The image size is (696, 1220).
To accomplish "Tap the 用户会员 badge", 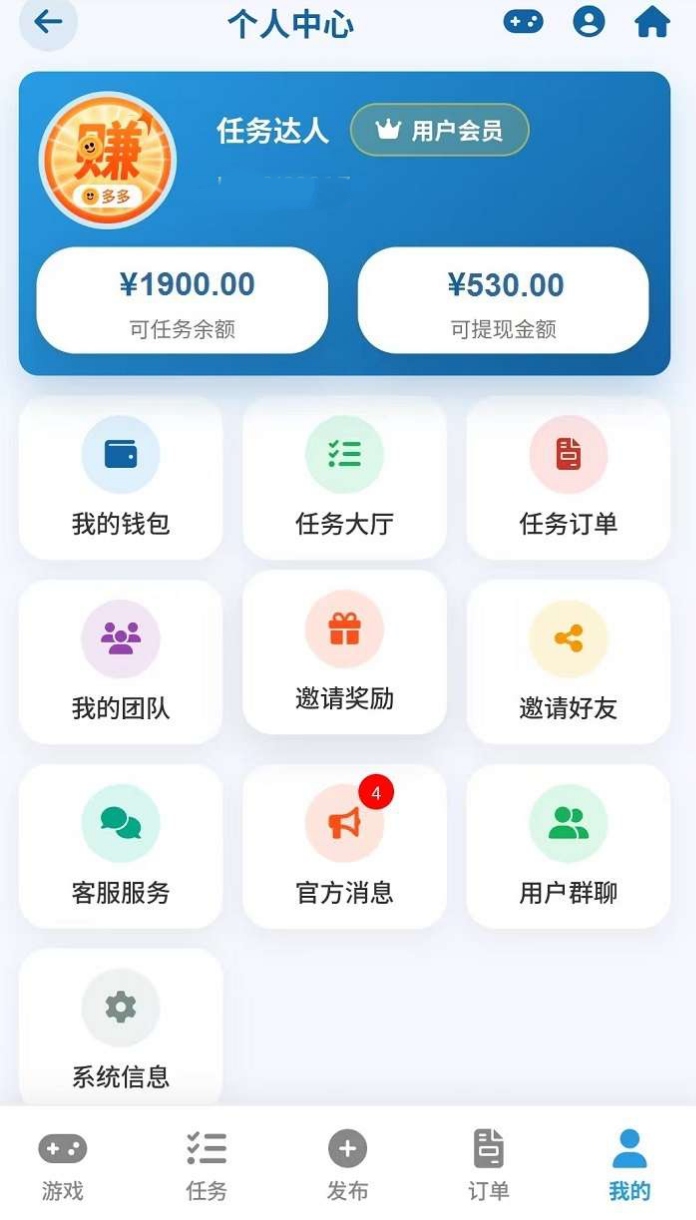I will (x=439, y=130).
